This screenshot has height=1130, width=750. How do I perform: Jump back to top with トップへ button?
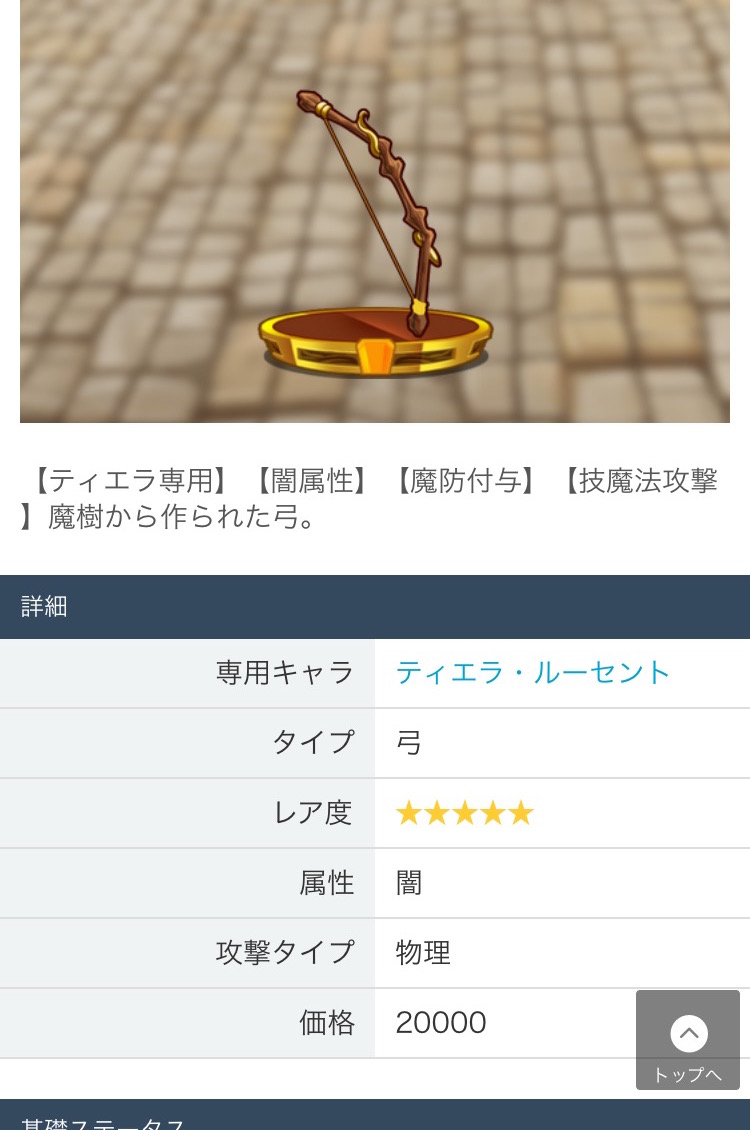coord(688,1041)
